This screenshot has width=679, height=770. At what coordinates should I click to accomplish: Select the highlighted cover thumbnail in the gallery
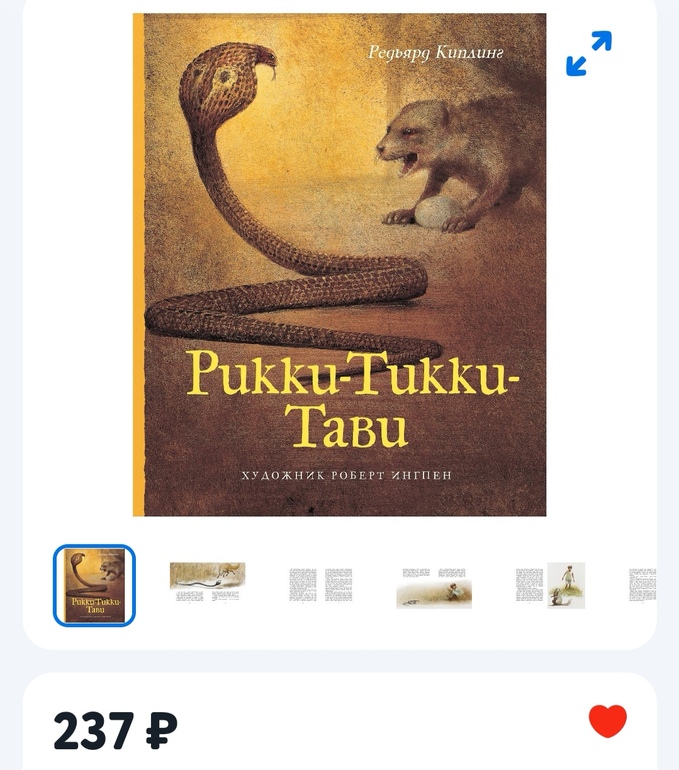(94, 586)
